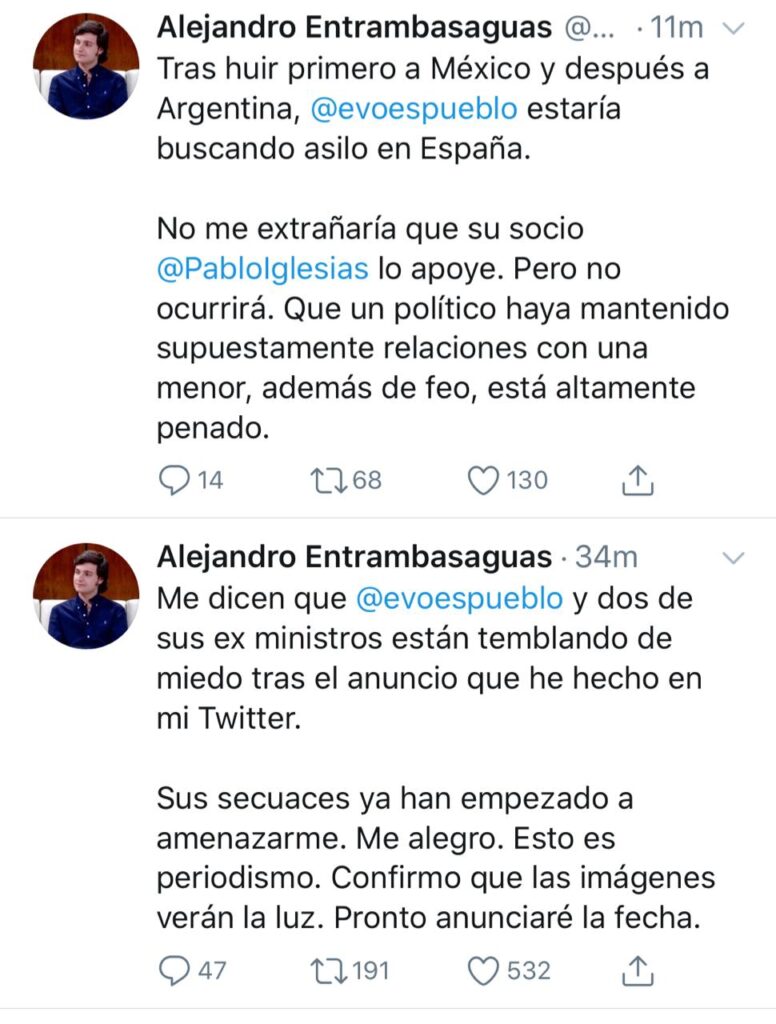Image resolution: width=776 pixels, height=1024 pixels.
Task: Like the tweet with 532 likes
Action: (484, 969)
